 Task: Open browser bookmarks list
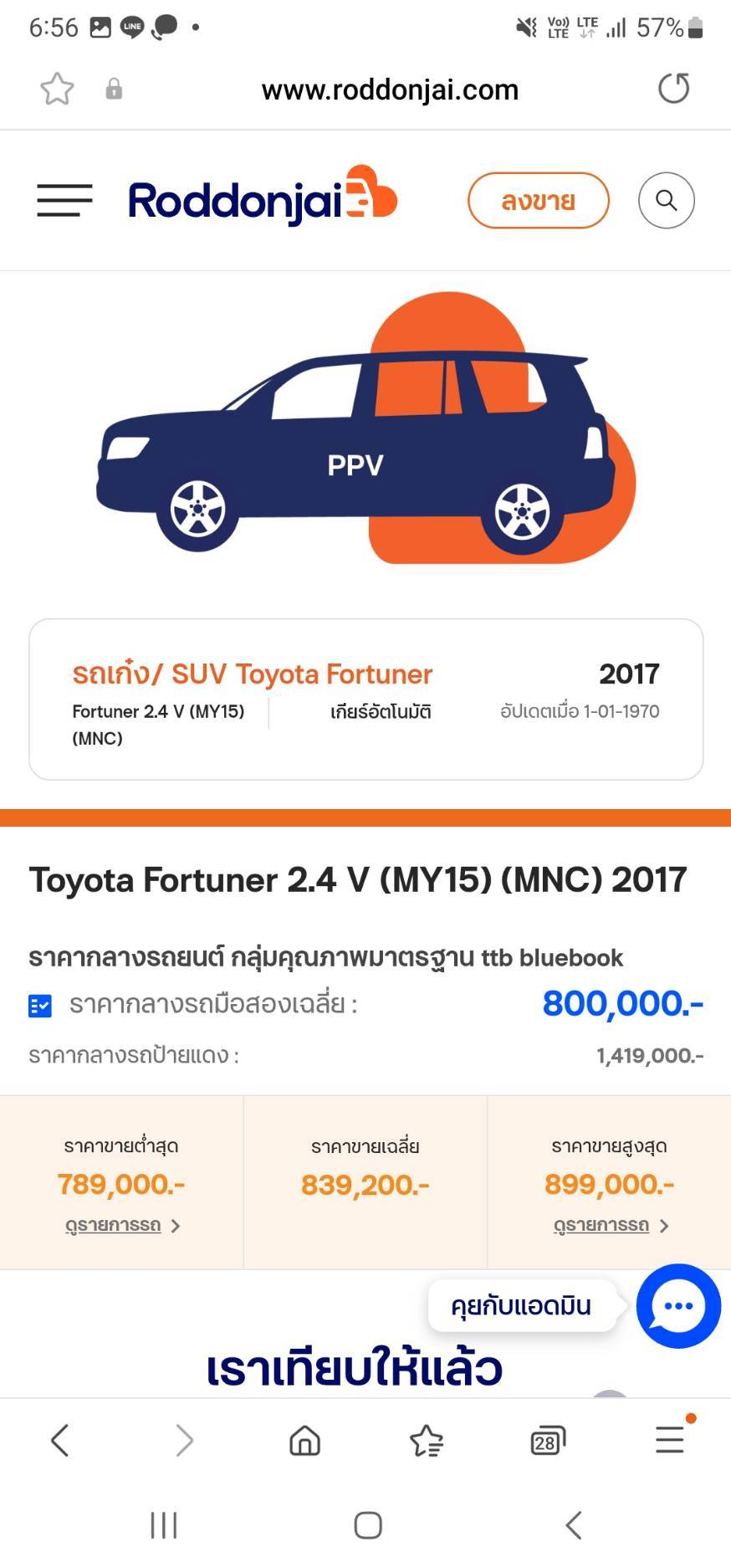[x=427, y=1441]
